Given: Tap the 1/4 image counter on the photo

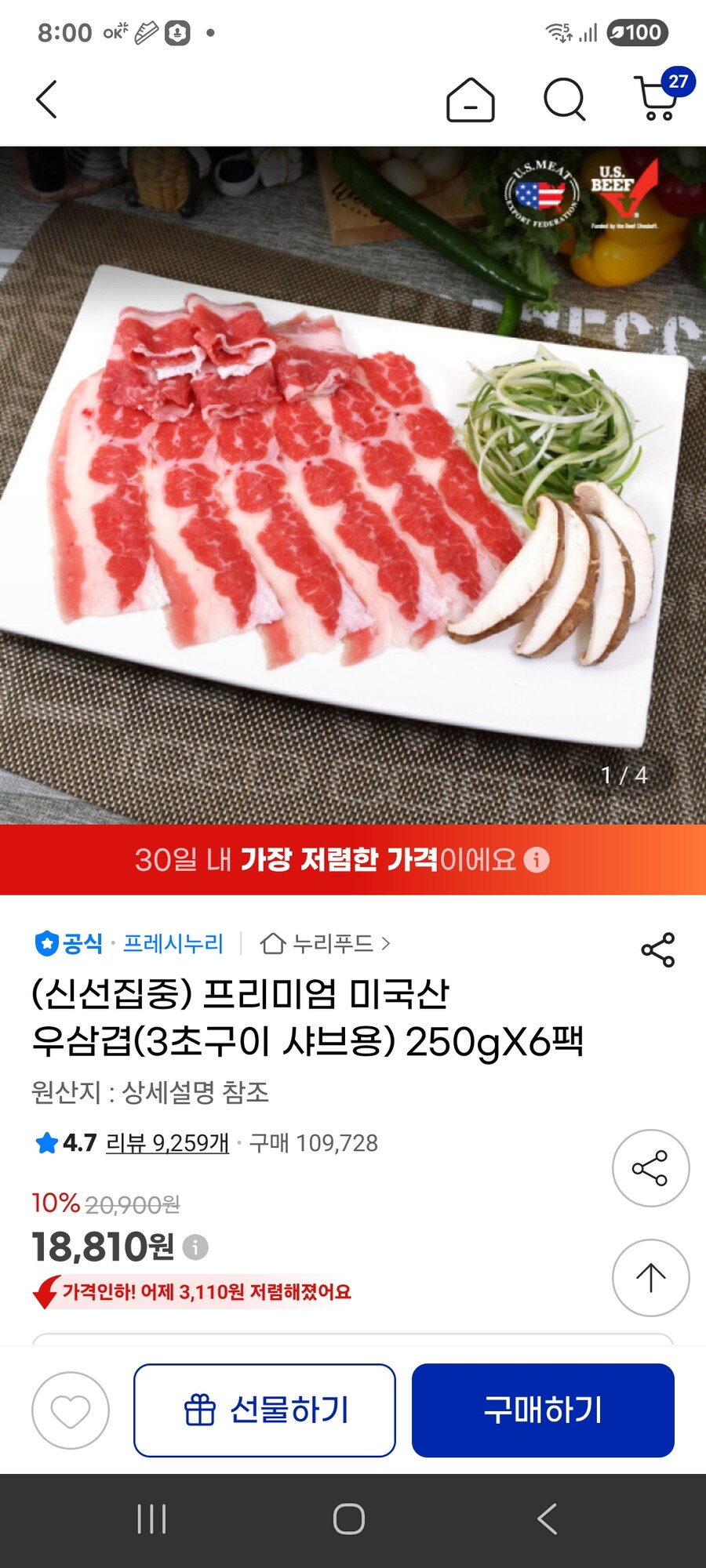Looking at the screenshot, I should pyautogui.click(x=624, y=775).
